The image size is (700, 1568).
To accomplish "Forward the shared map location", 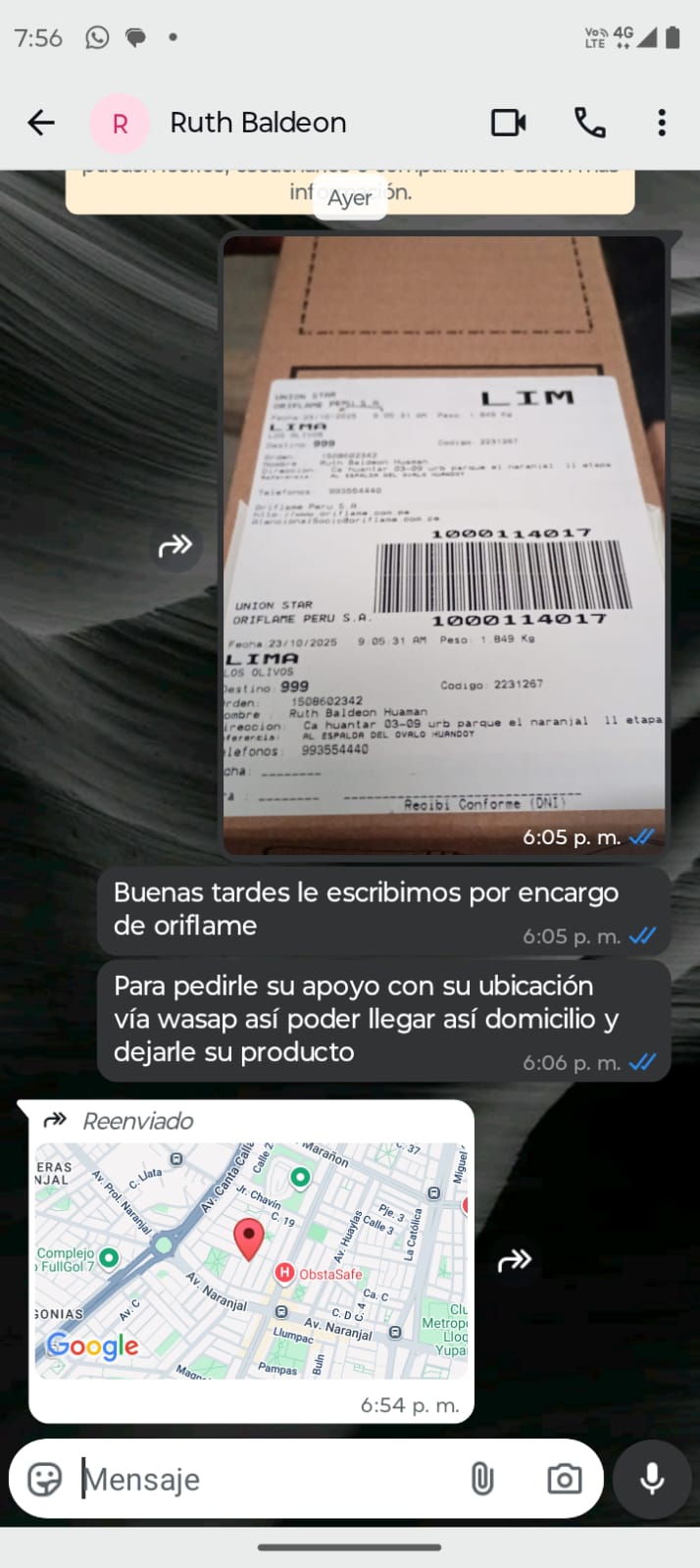I will point(514,1260).
